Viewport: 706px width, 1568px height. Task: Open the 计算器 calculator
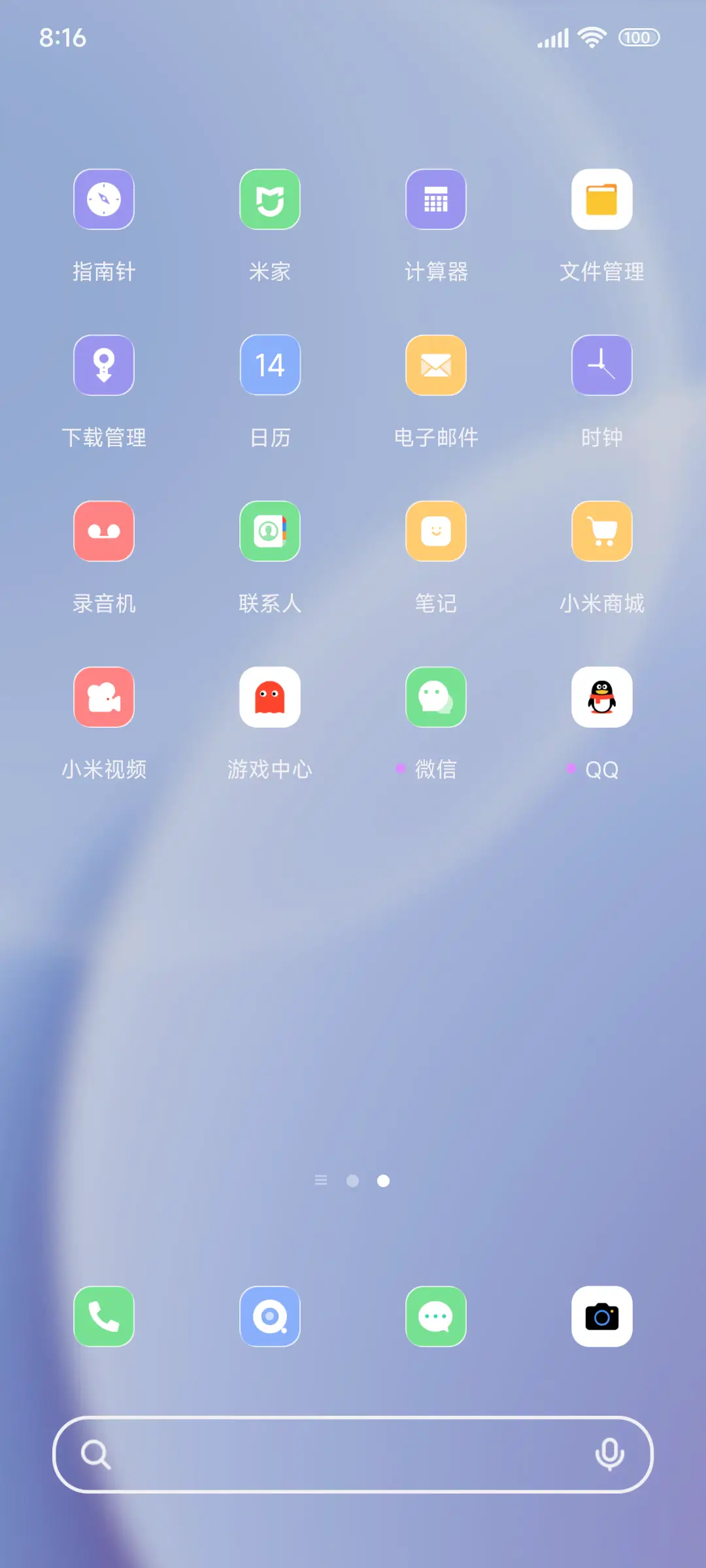(436, 200)
